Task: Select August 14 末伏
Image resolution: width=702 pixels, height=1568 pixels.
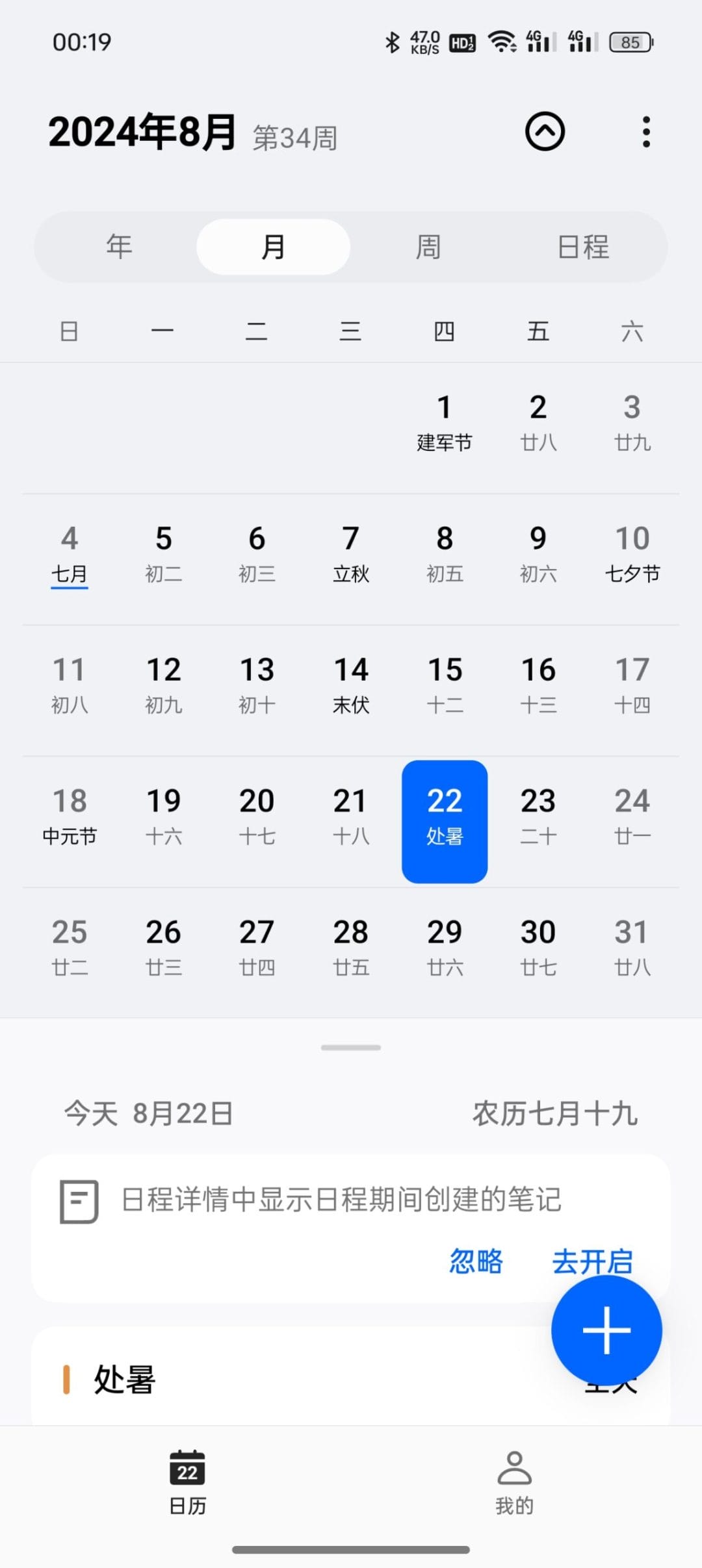Action: [x=350, y=685]
